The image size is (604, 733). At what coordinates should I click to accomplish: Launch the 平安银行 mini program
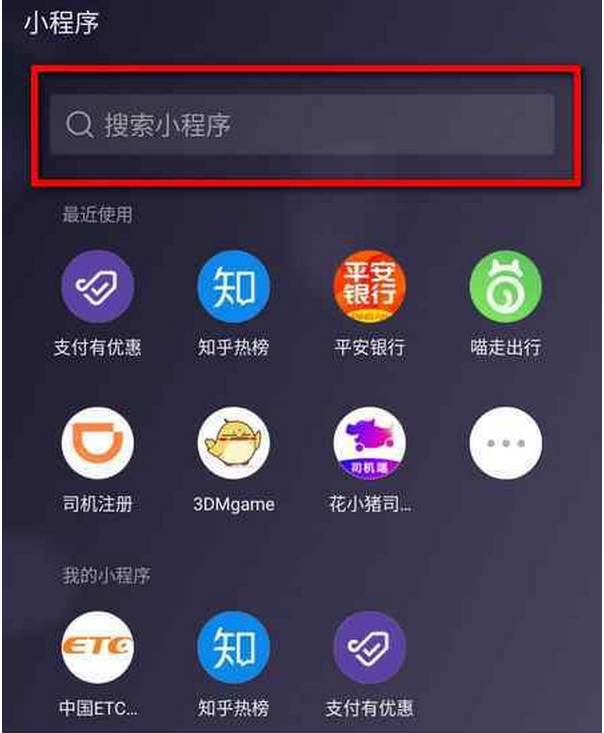pos(369,288)
